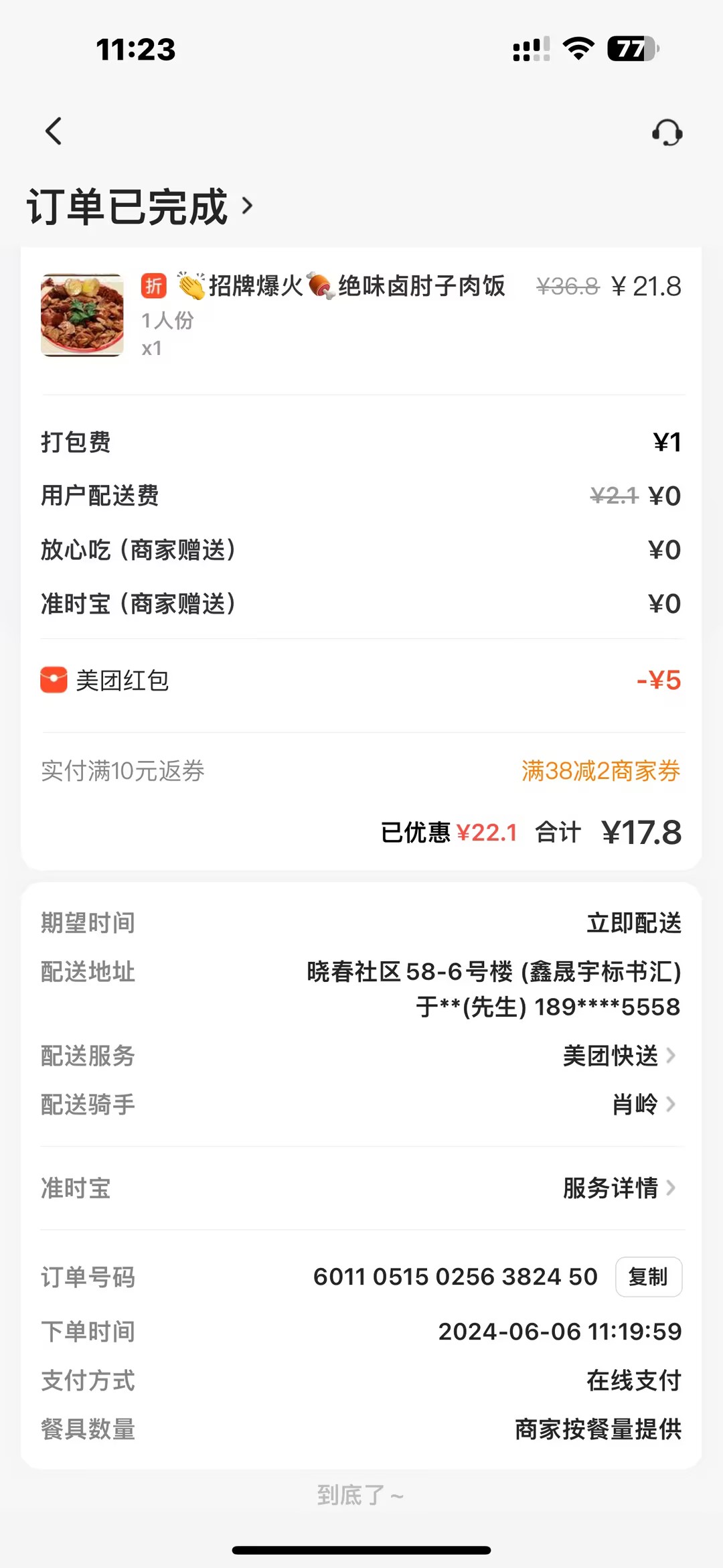Go back using the back arrow
Image resolution: width=723 pixels, height=1568 pixels.
(54, 131)
